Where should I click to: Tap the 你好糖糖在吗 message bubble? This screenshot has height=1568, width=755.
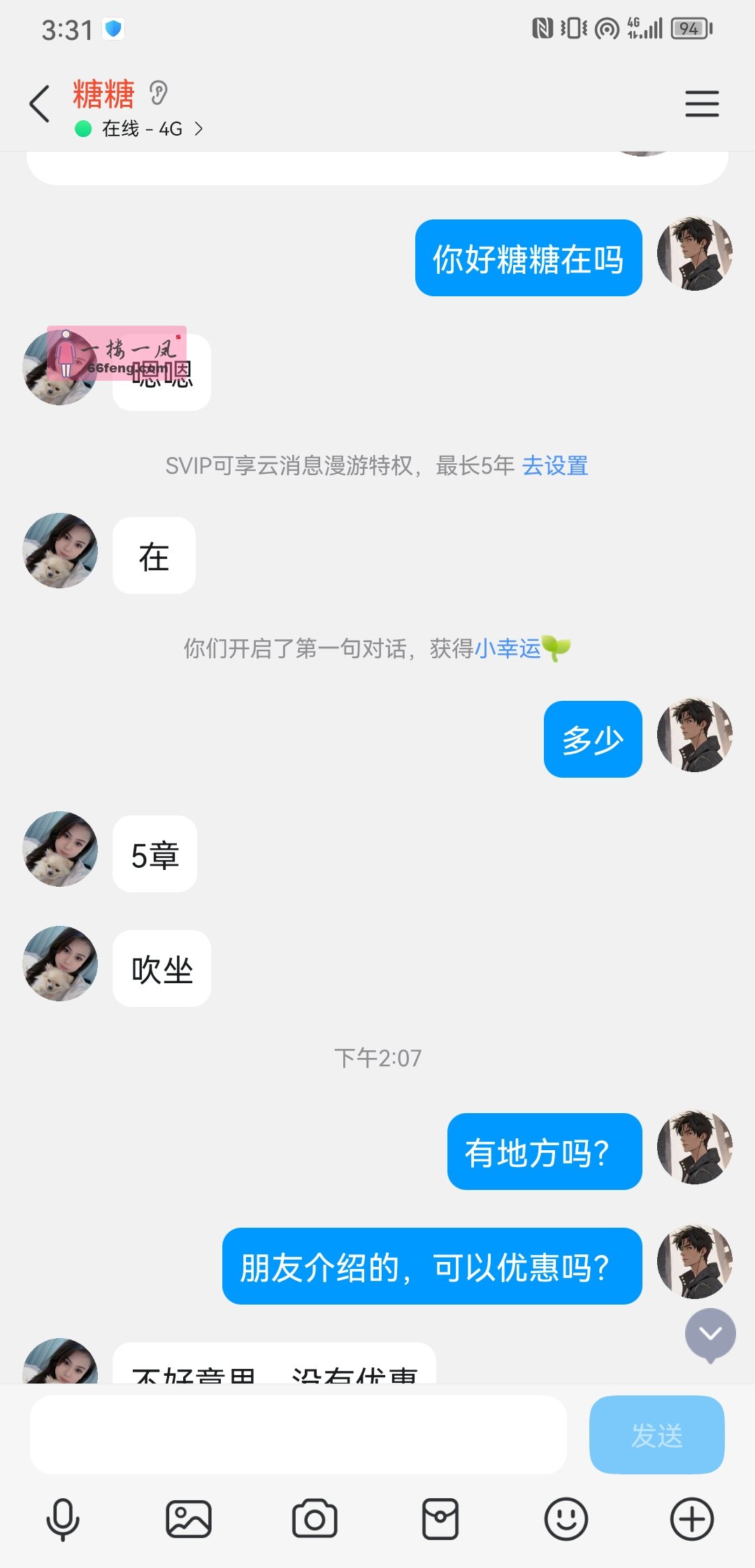point(528,257)
